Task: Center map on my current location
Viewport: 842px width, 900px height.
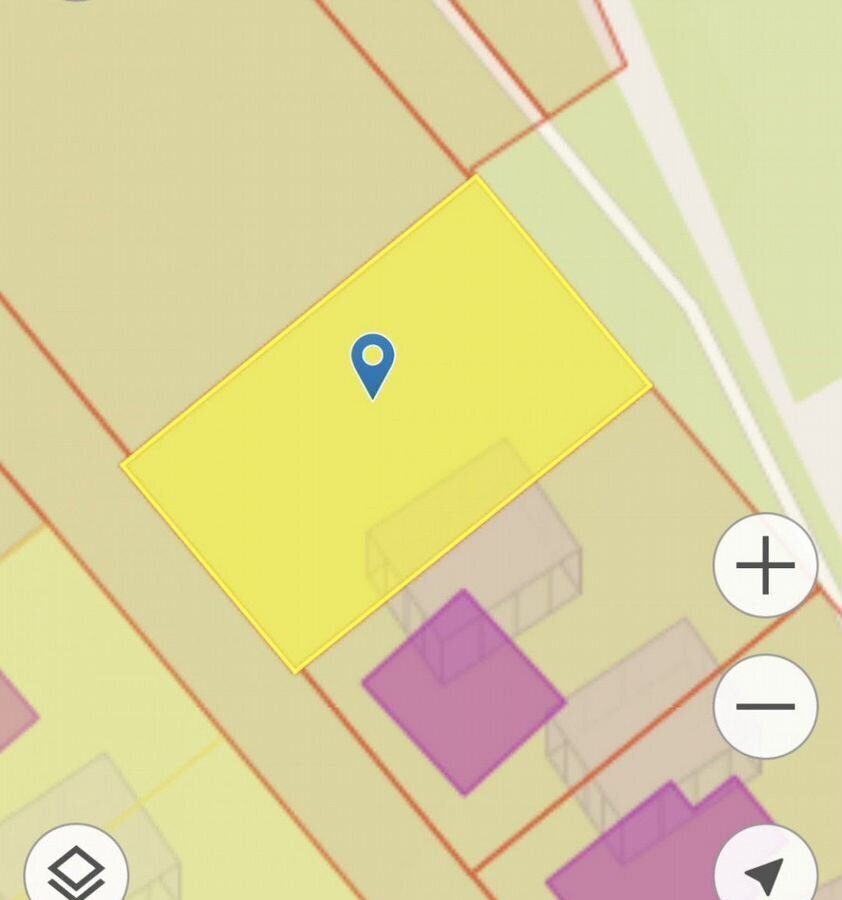Action: click(x=766, y=872)
